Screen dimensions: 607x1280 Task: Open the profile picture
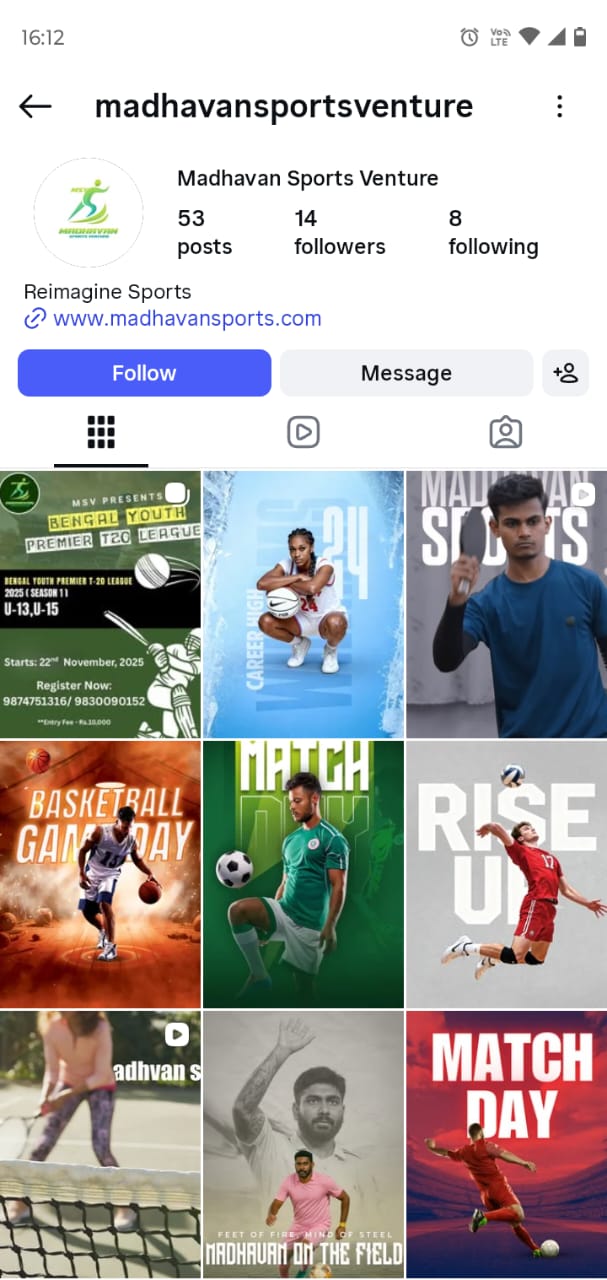click(88, 213)
